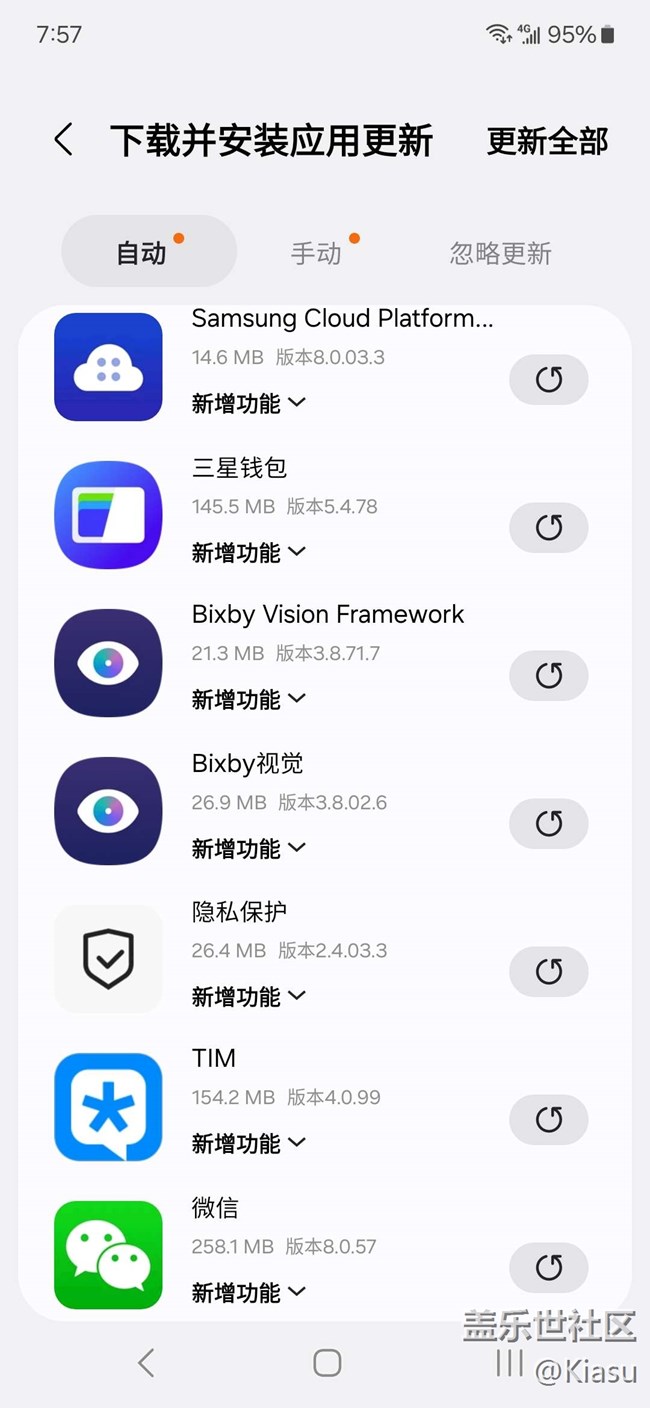
Task: Tap 更新全部 to update all apps
Action: pyautogui.click(x=547, y=141)
